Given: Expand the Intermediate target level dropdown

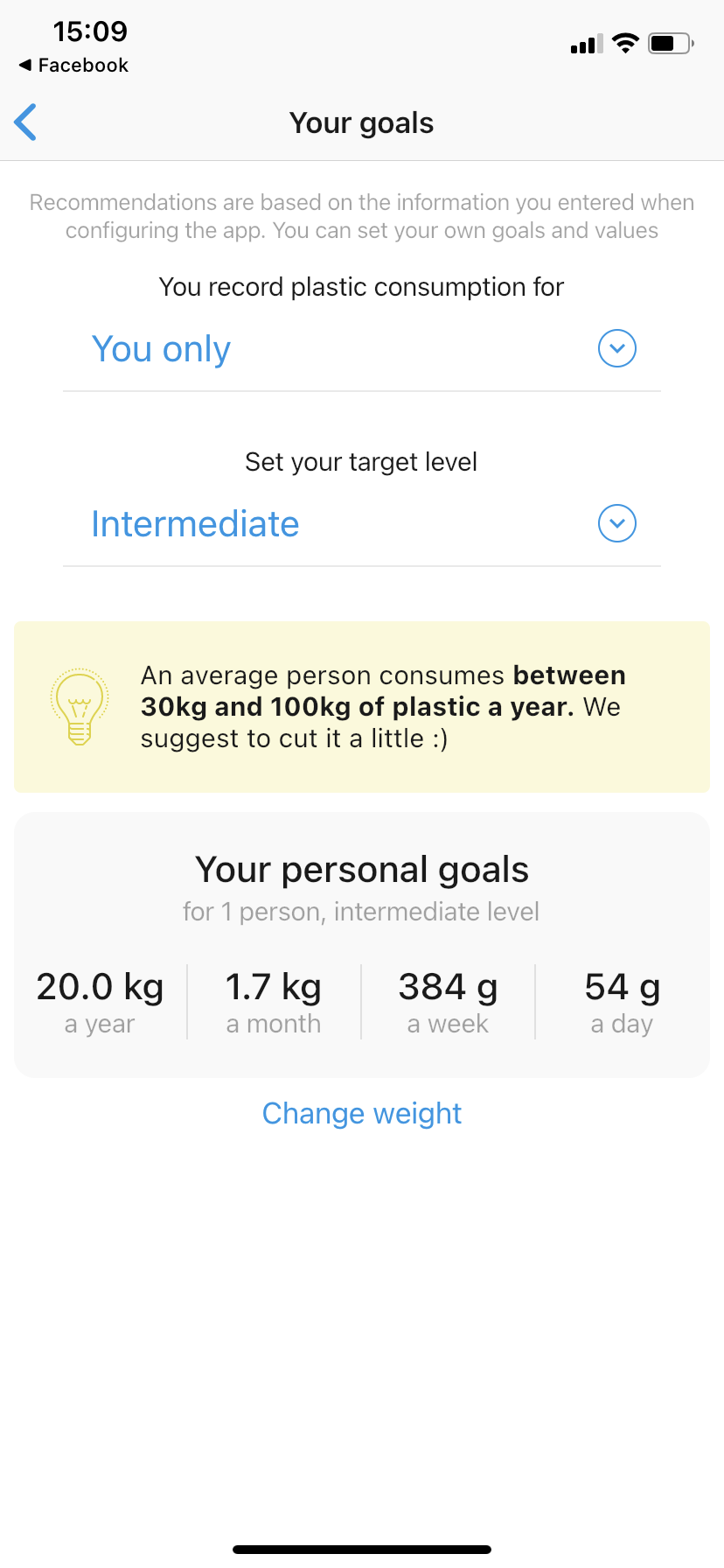Looking at the screenshot, I should pos(616,523).
